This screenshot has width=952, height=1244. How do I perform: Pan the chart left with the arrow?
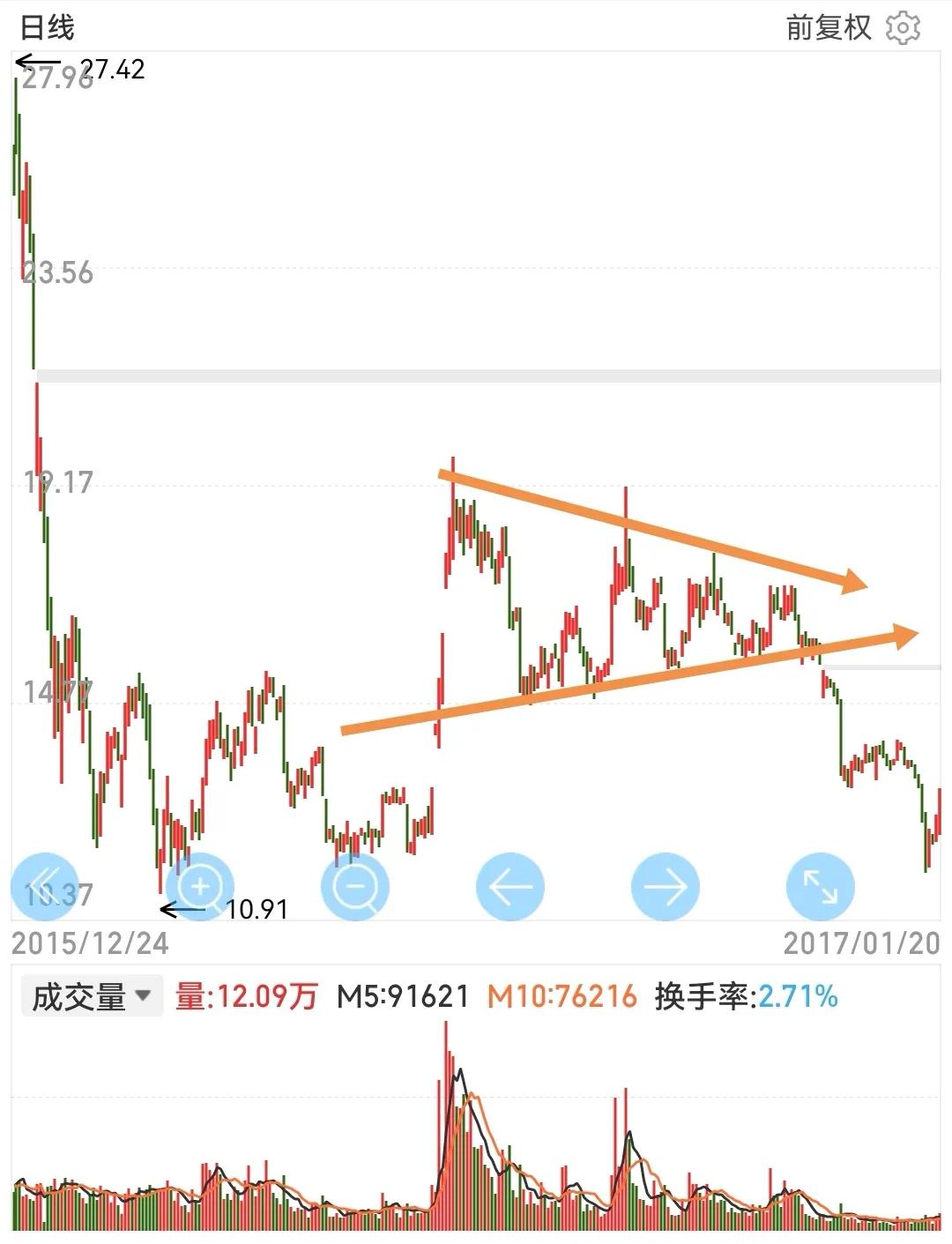(509, 887)
